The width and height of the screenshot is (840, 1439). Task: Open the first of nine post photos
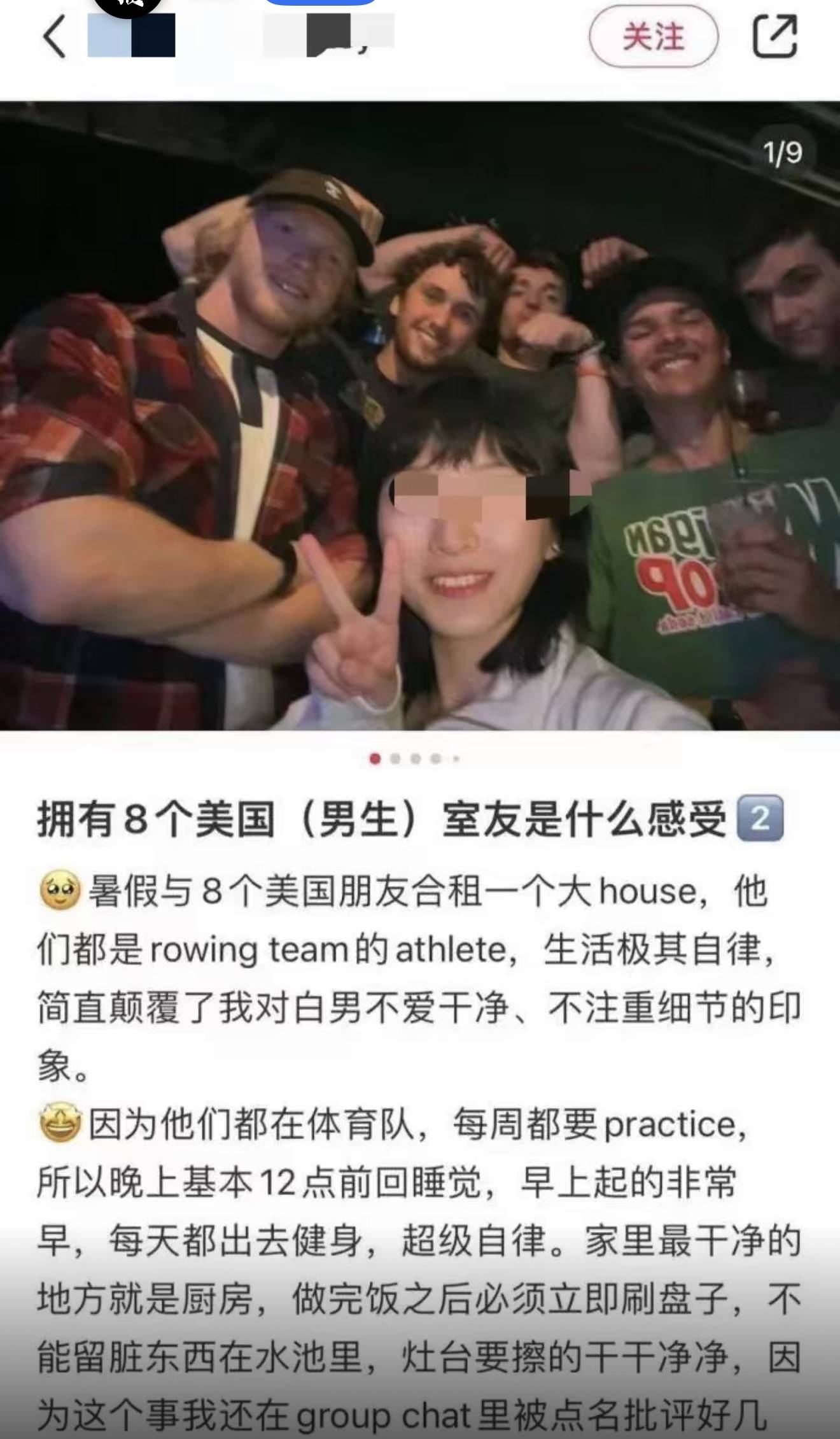point(420,415)
